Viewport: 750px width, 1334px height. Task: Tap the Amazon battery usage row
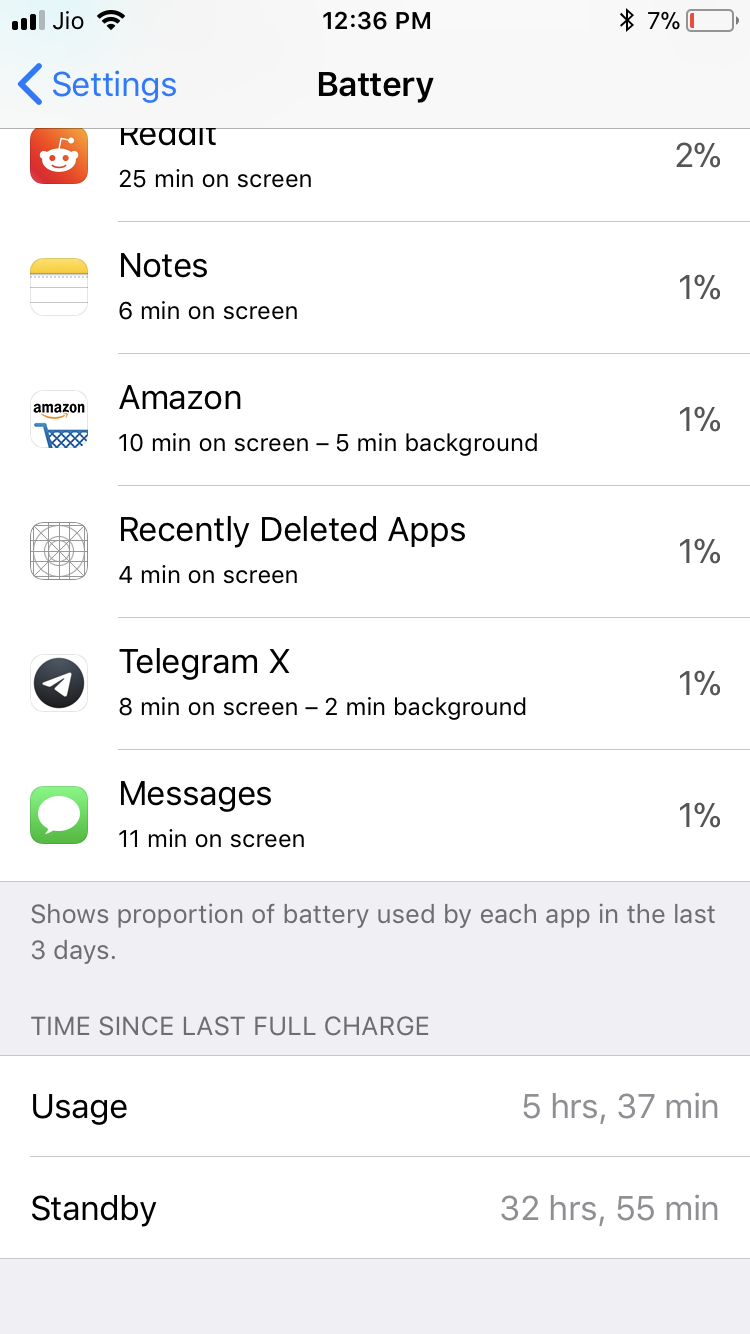[x=375, y=420]
